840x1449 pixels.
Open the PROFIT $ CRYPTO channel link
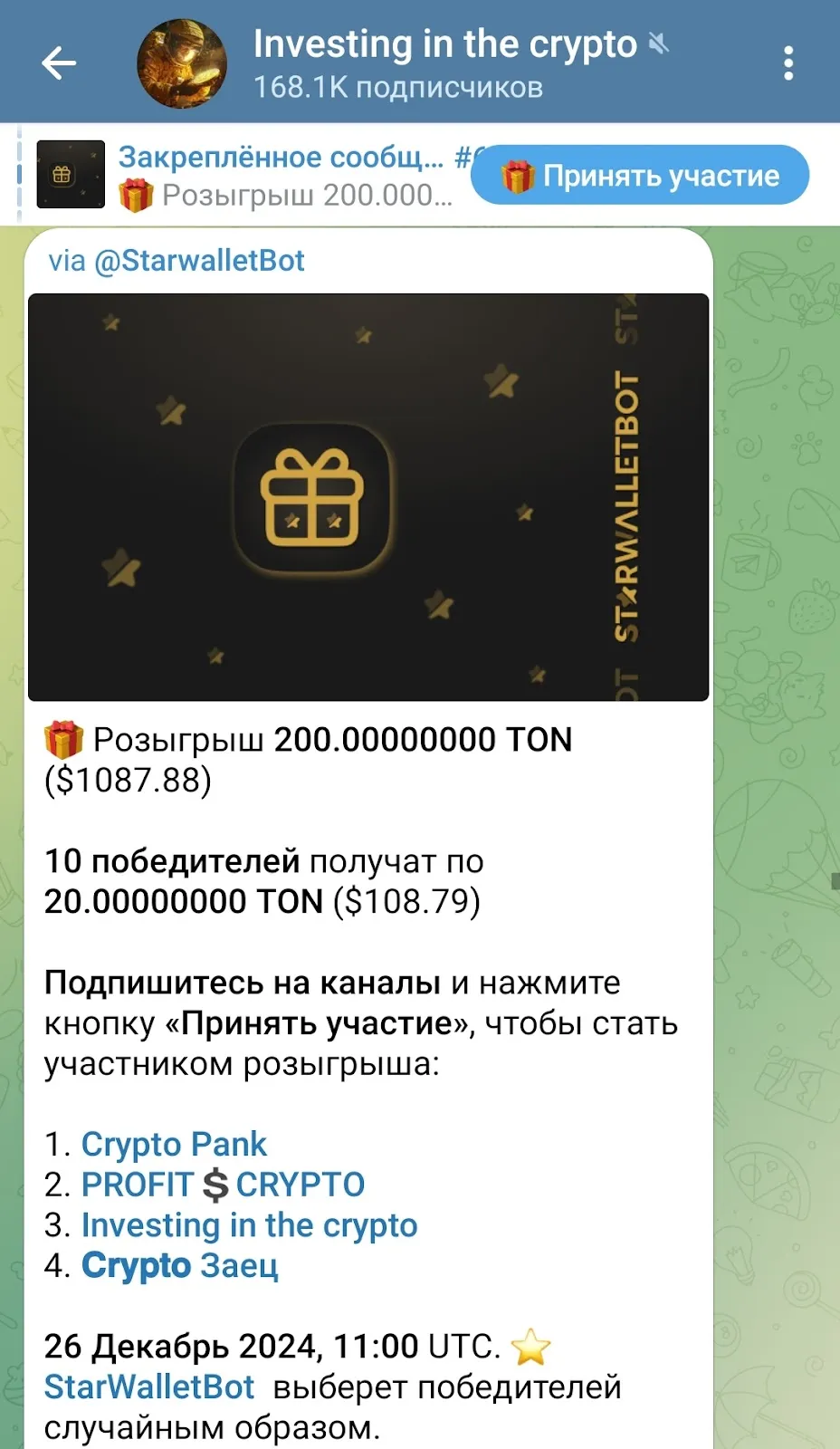pyautogui.click(x=223, y=1185)
